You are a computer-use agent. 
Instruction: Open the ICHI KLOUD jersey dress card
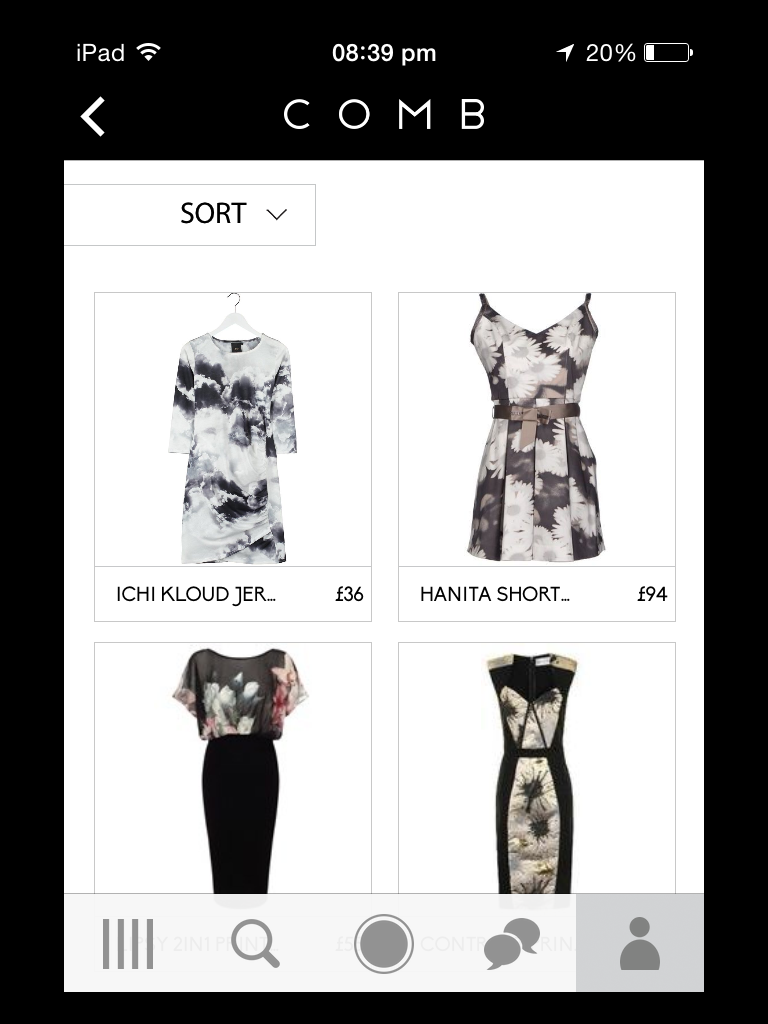tap(233, 456)
